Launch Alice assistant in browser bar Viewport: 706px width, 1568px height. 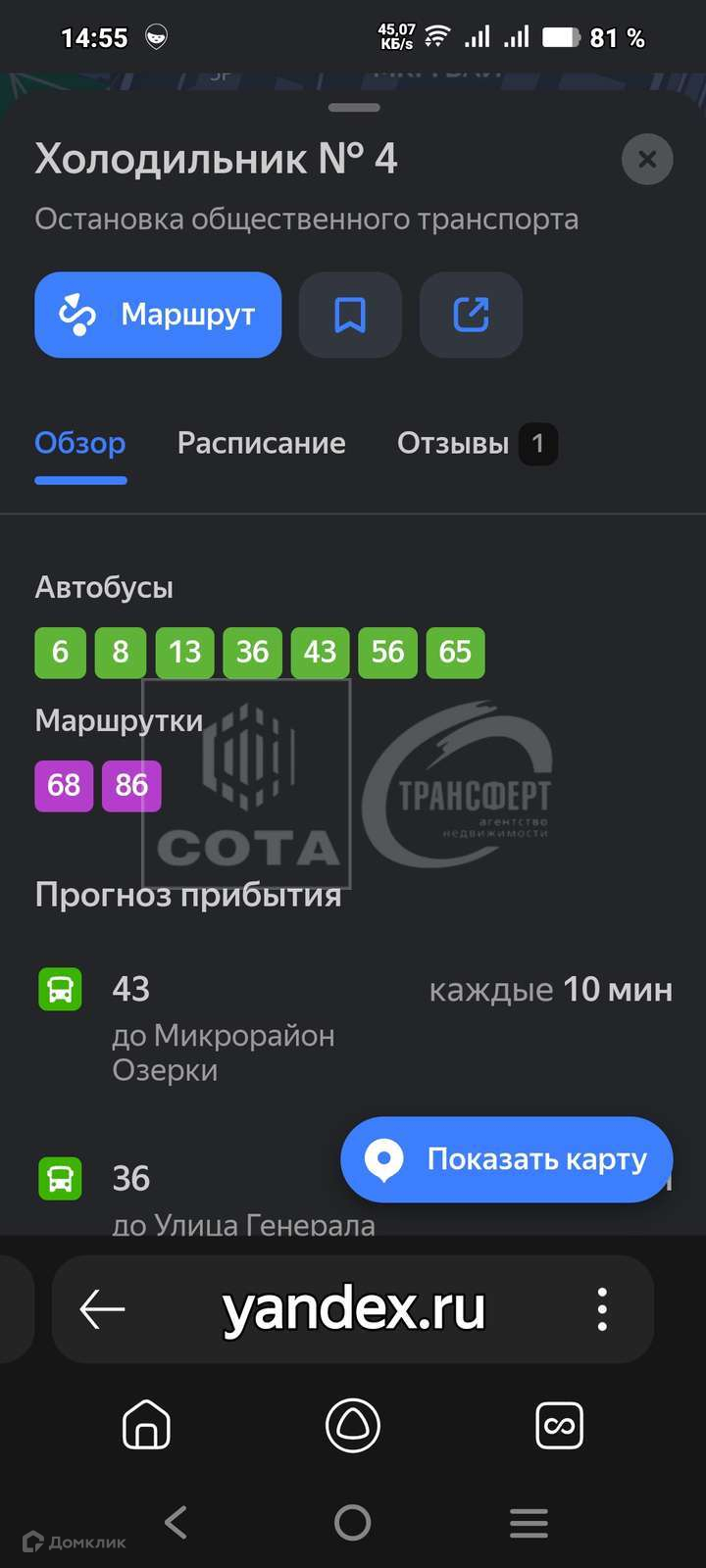click(353, 1425)
